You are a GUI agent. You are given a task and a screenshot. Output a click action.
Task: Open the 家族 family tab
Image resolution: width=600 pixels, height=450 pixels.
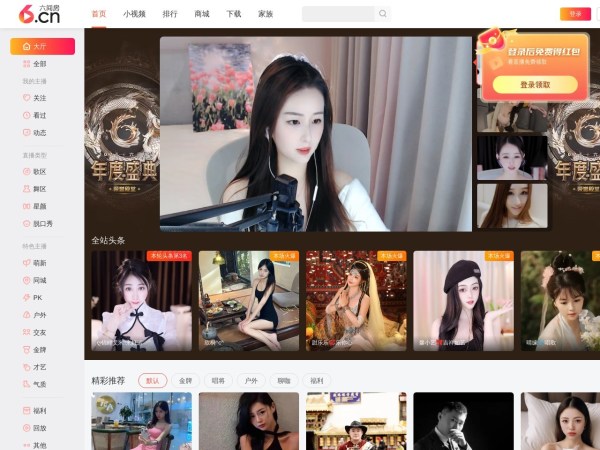pyautogui.click(x=265, y=14)
